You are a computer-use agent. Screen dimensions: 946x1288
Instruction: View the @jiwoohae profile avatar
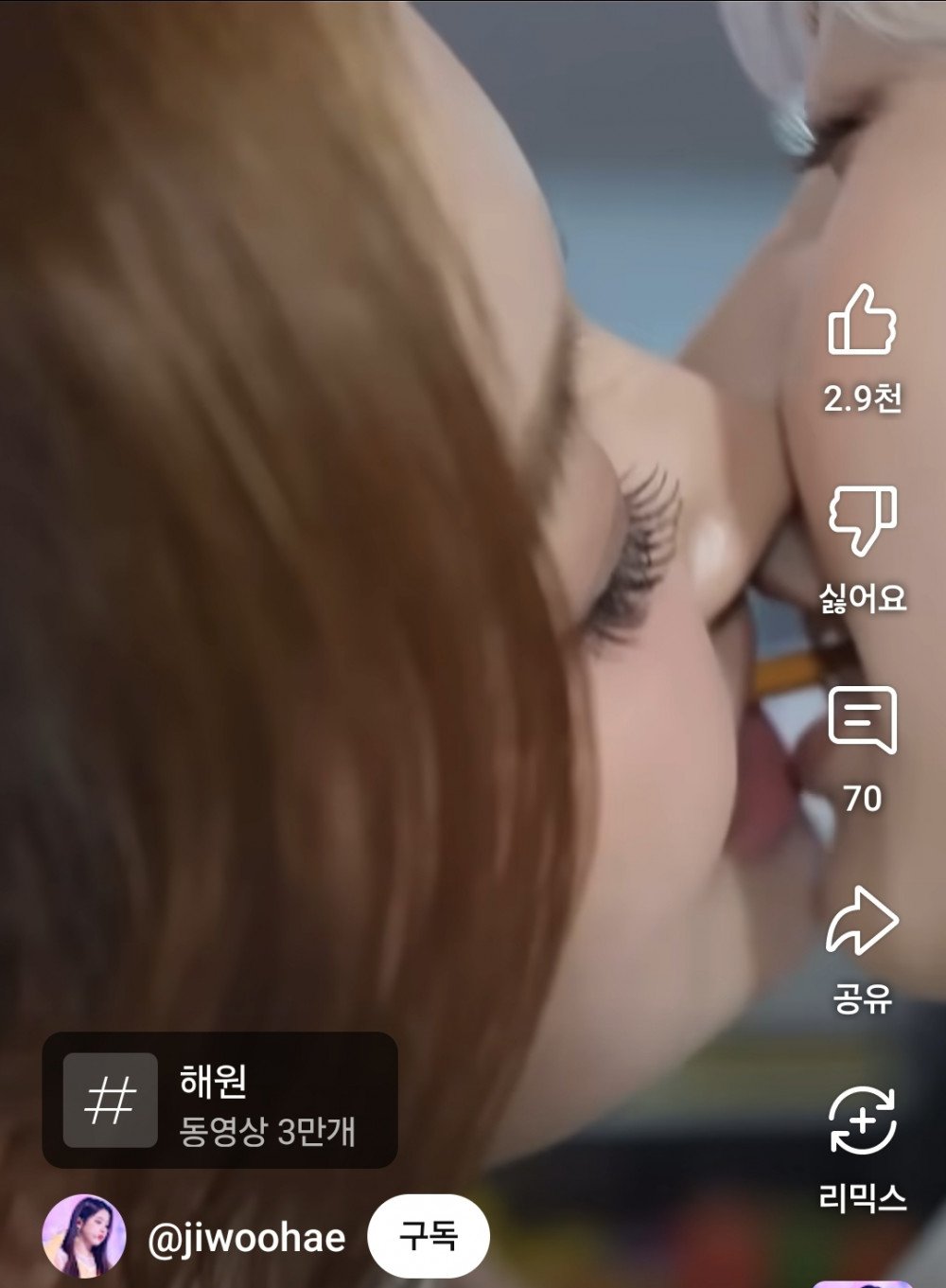pos(84,1236)
